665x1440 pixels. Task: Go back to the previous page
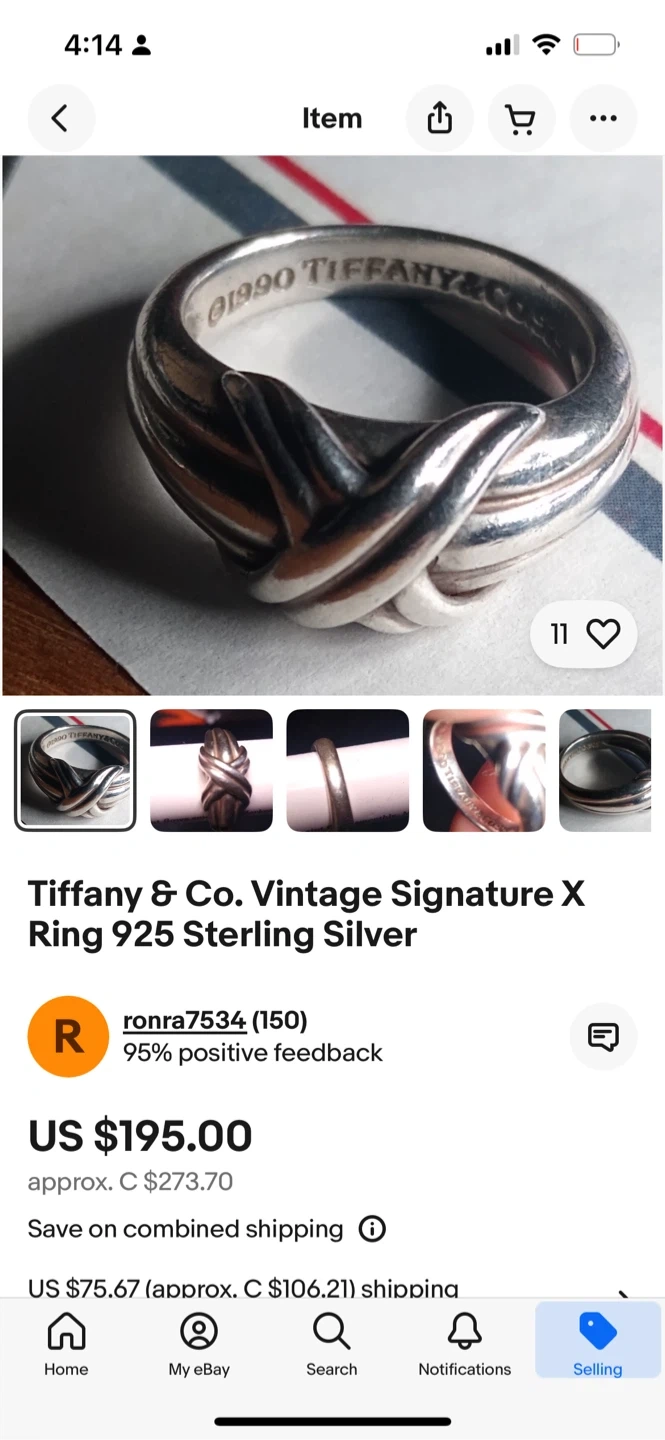(x=60, y=119)
